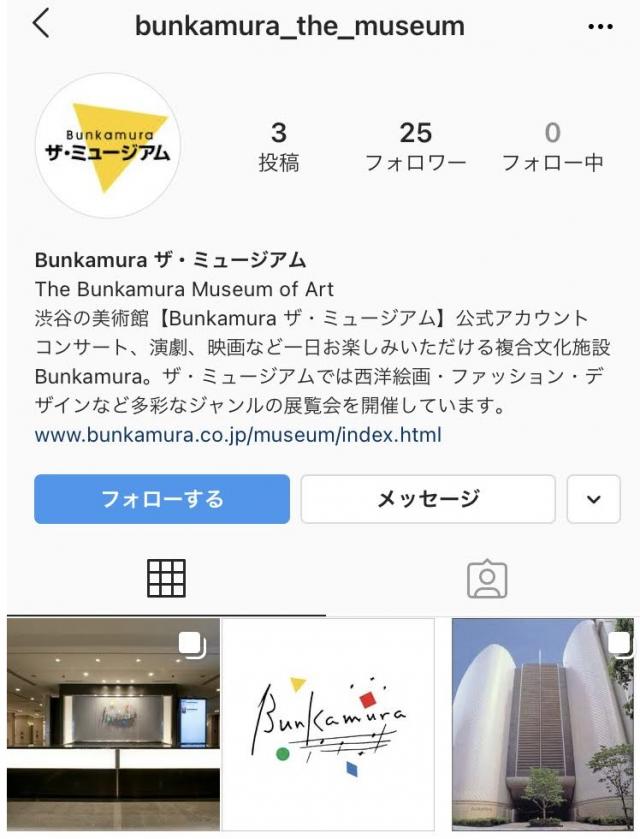The height and width of the screenshot is (839, 640).
Task: Switch to the tagged photos tab
Action: click(487, 578)
